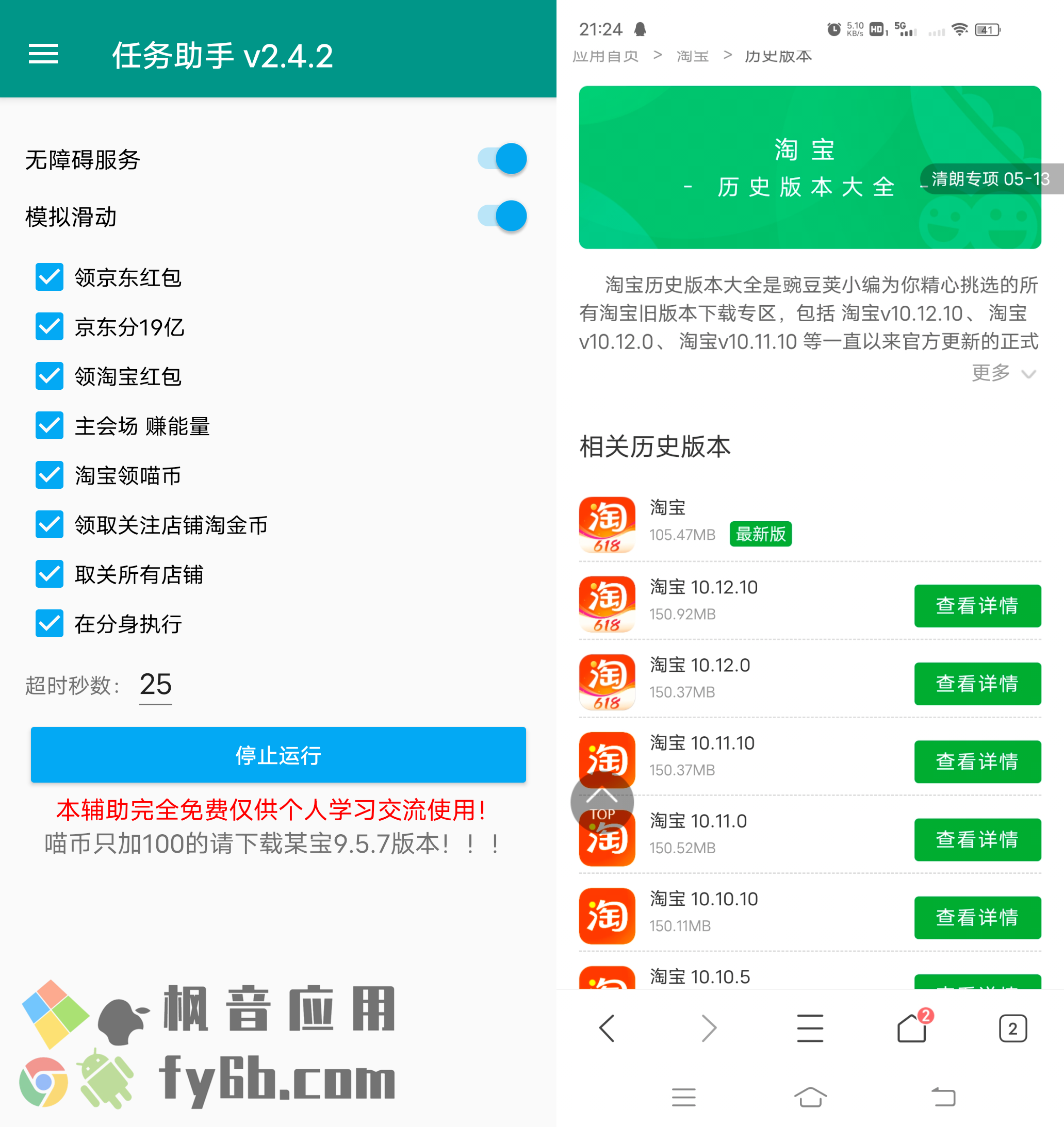
Task: Toggle the 无障碍服务 switch
Action: 502,159
